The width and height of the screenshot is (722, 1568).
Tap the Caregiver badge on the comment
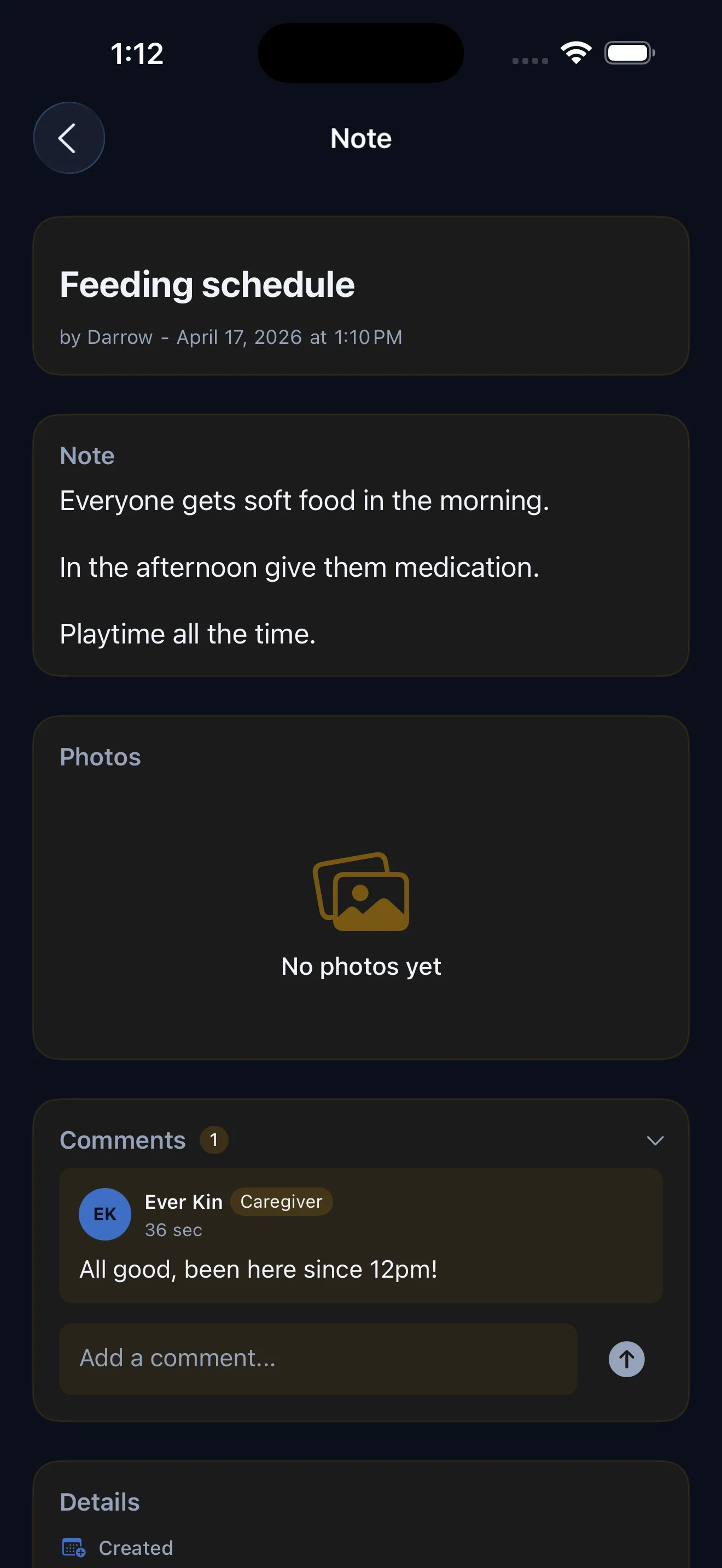pyautogui.click(x=281, y=1202)
